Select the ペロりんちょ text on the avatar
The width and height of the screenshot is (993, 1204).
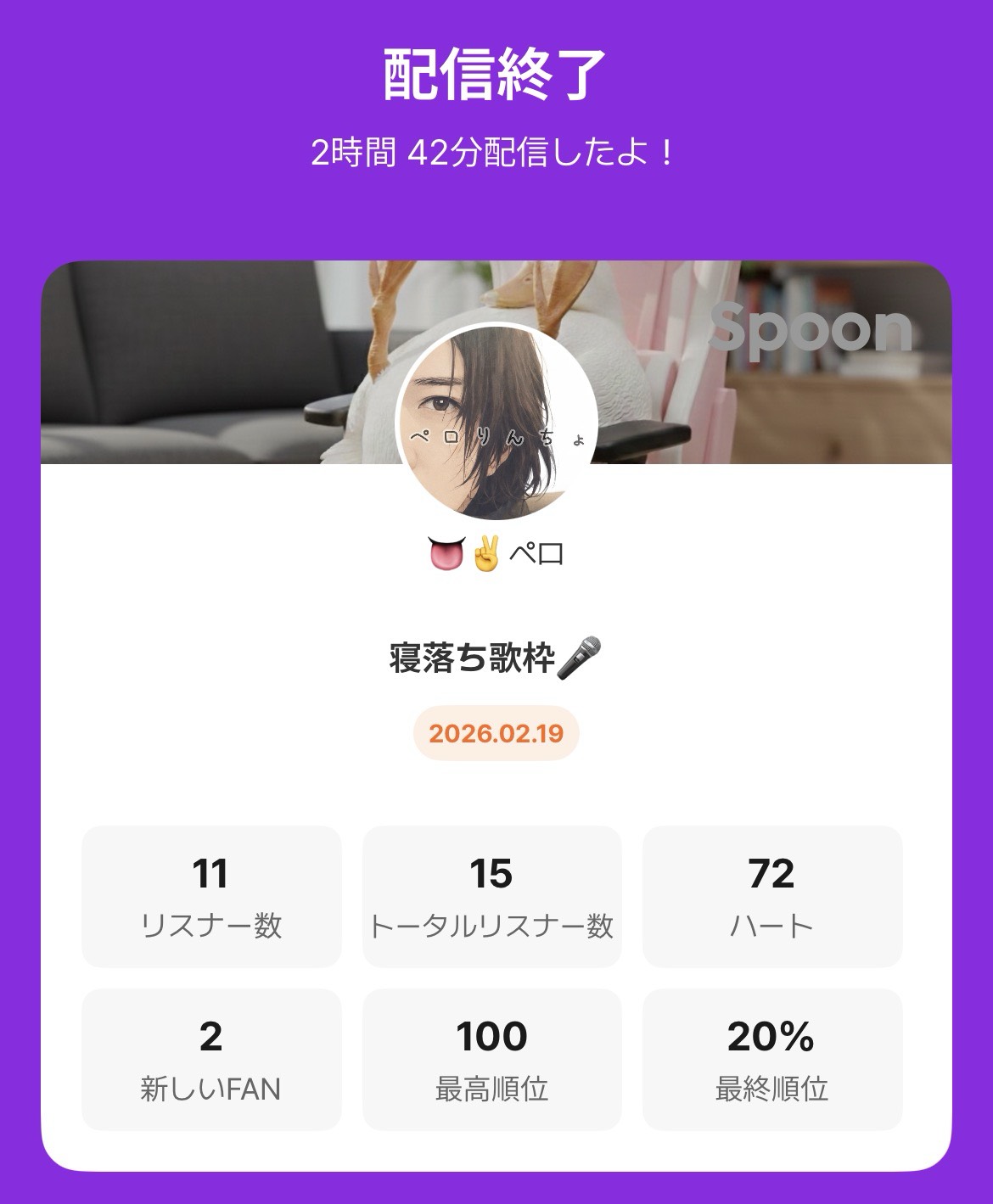pyautogui.click(x=496, y=441)
